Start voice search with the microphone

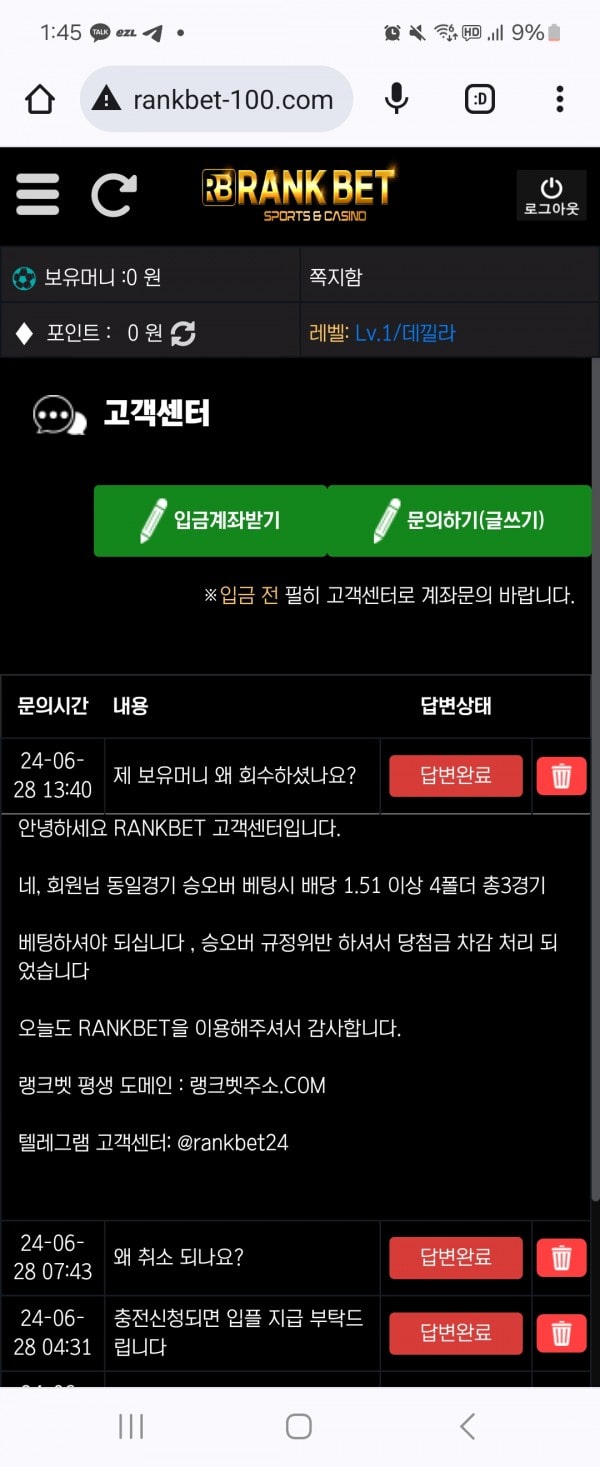(x=397, y=98)
